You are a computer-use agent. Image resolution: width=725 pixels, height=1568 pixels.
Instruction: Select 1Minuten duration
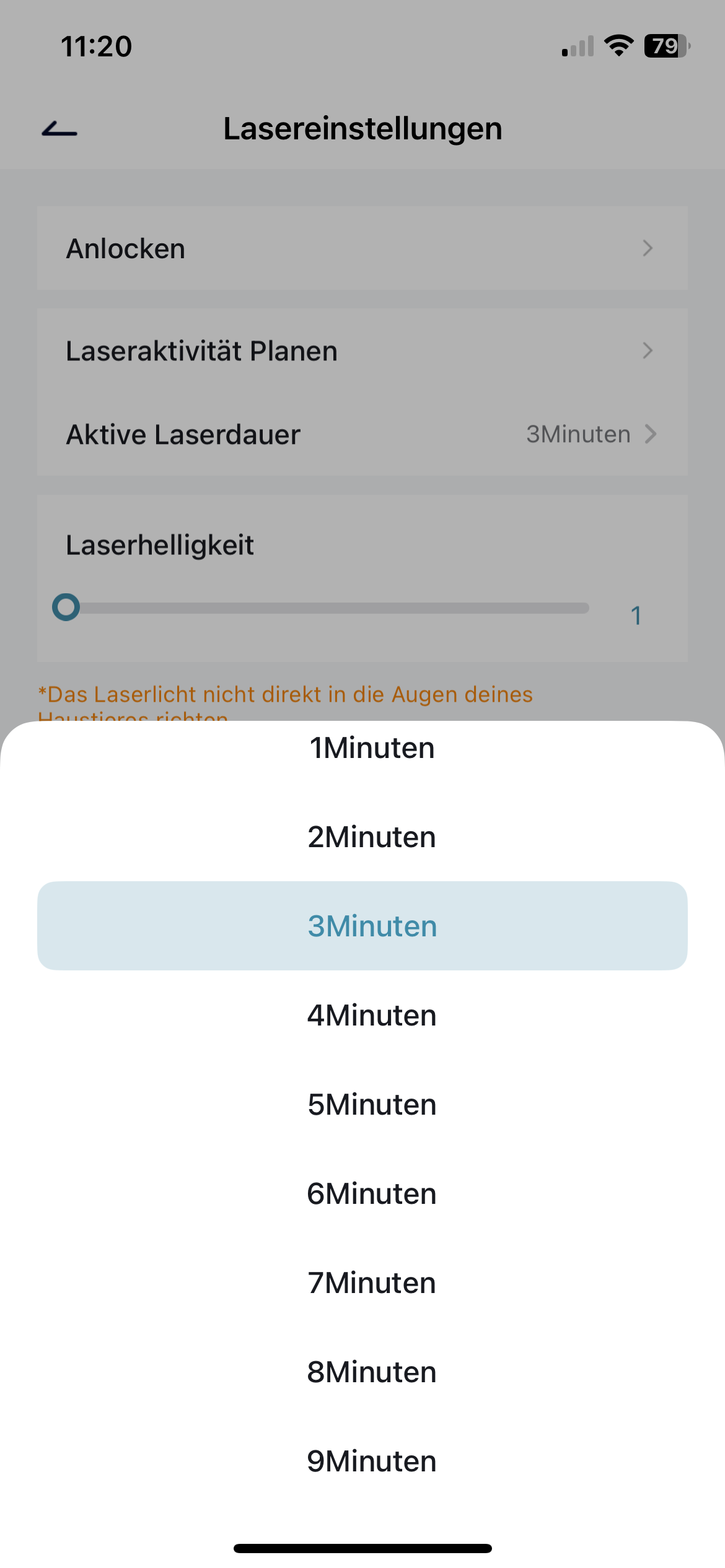point(372,748)
